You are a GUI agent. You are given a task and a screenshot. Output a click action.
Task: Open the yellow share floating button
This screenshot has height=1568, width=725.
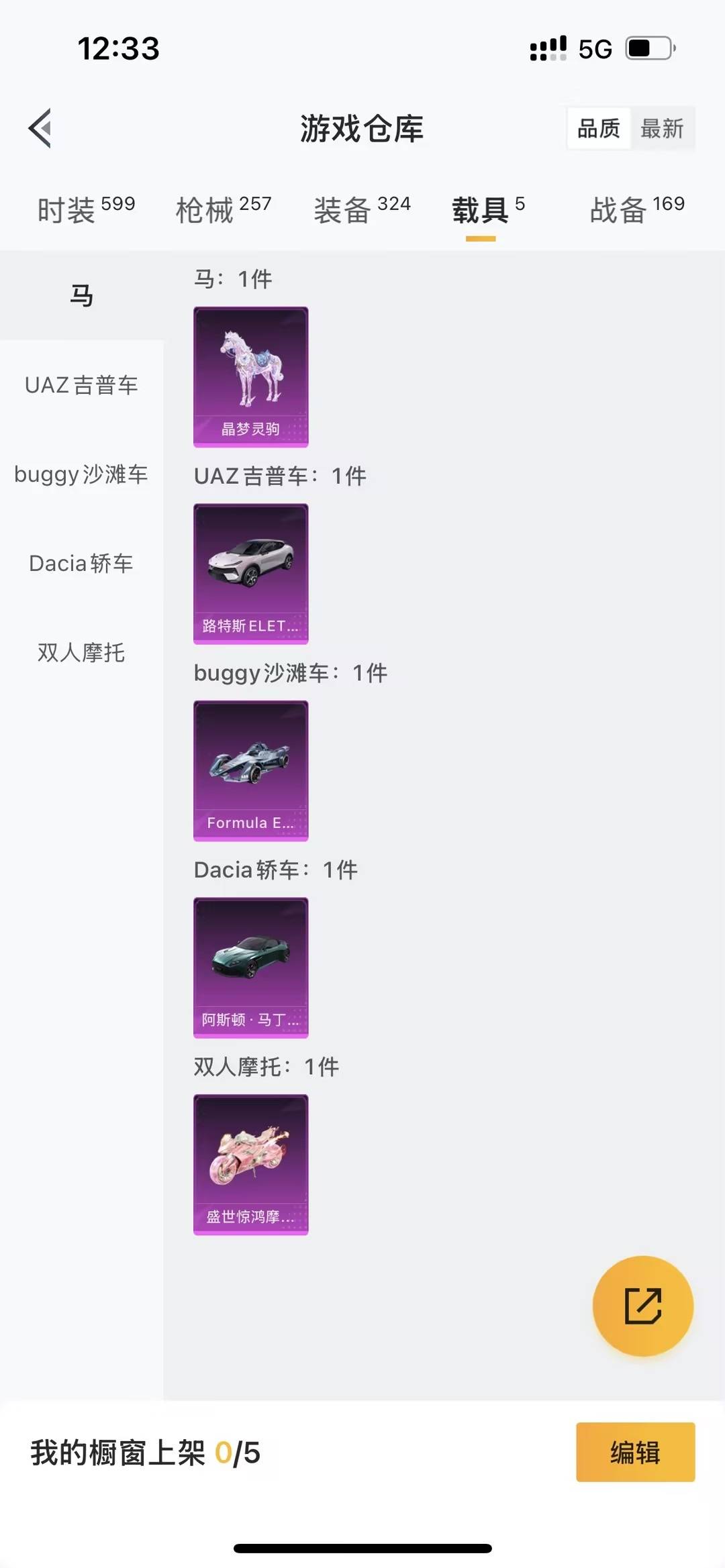642,1306
